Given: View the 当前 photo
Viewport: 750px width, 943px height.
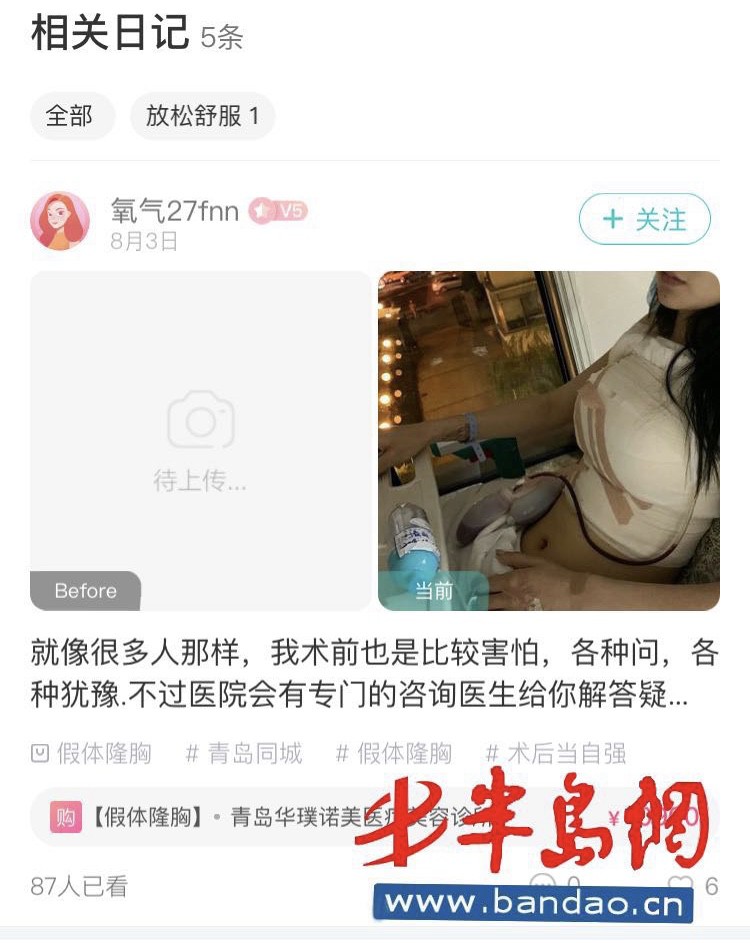Looking at the screenshot, I should pyautogui.click(x=548, y=440).
